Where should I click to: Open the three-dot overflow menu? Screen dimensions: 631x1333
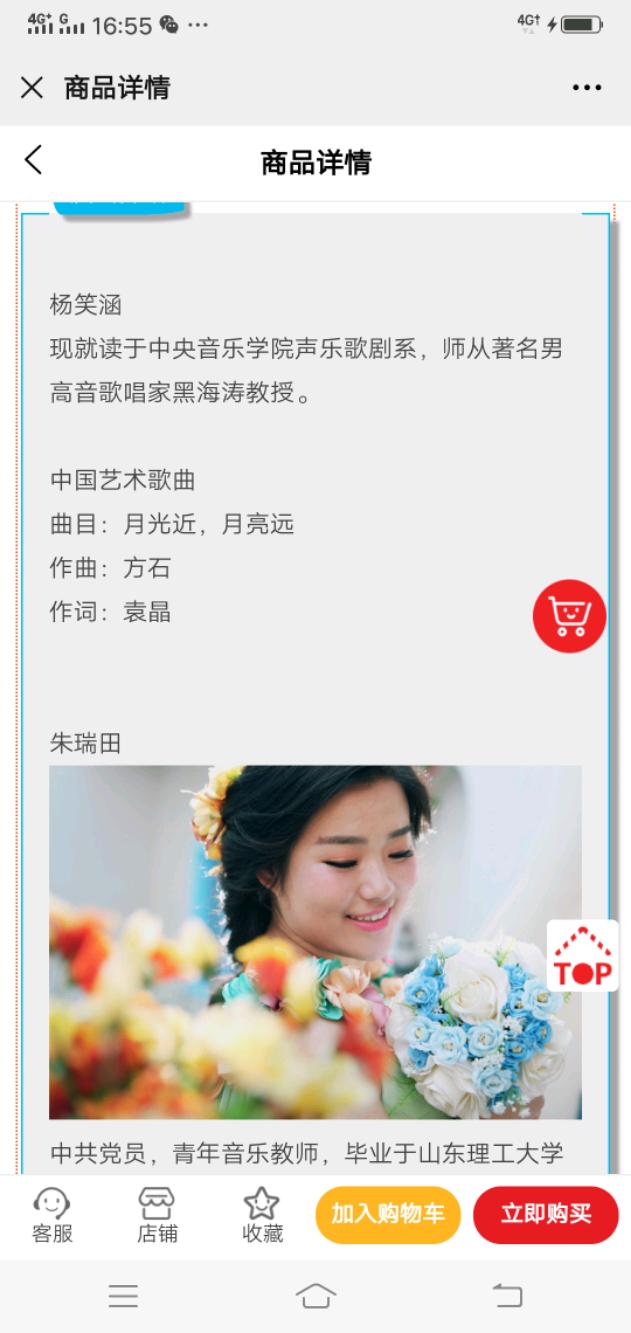pos(587,88)
